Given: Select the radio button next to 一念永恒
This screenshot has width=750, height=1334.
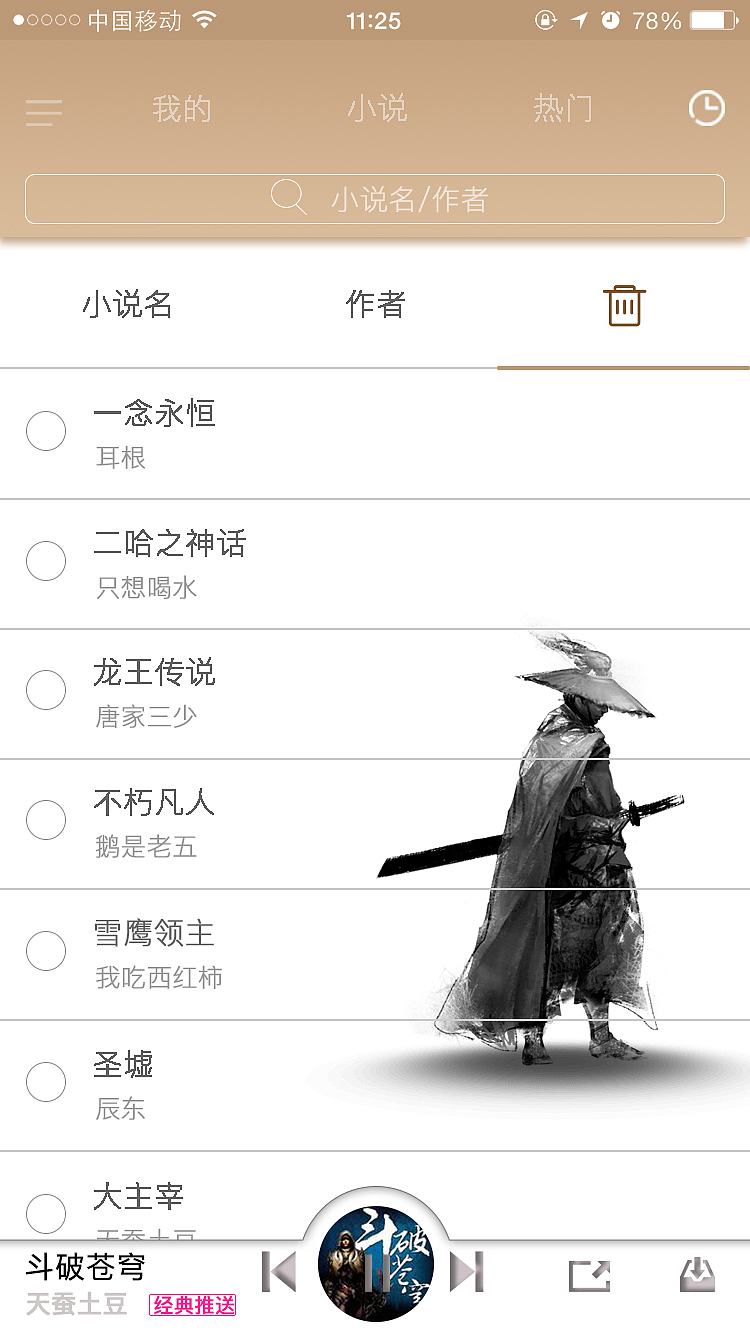Looking at the screenshot, I should coord(46,431).
